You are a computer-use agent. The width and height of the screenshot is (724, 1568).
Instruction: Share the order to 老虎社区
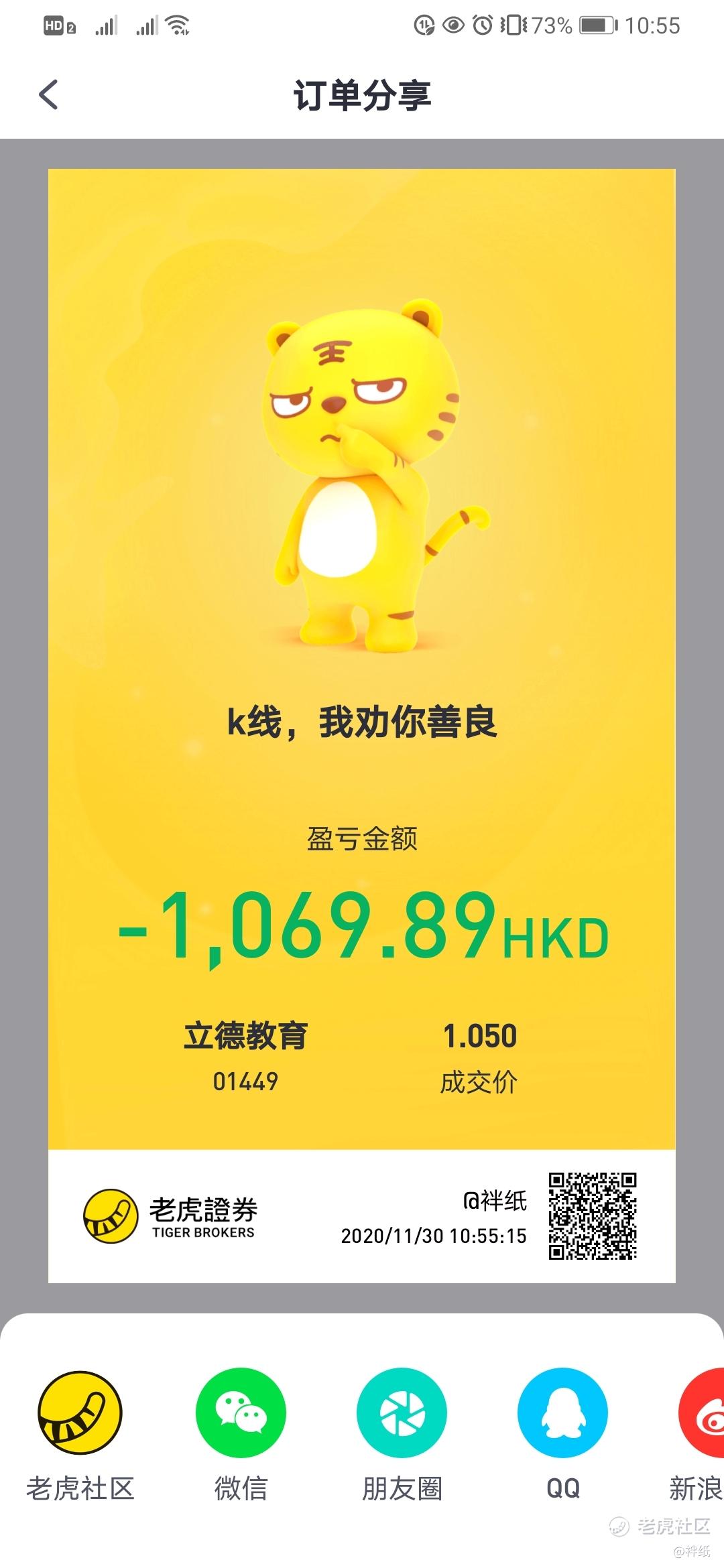[80, 1413]
